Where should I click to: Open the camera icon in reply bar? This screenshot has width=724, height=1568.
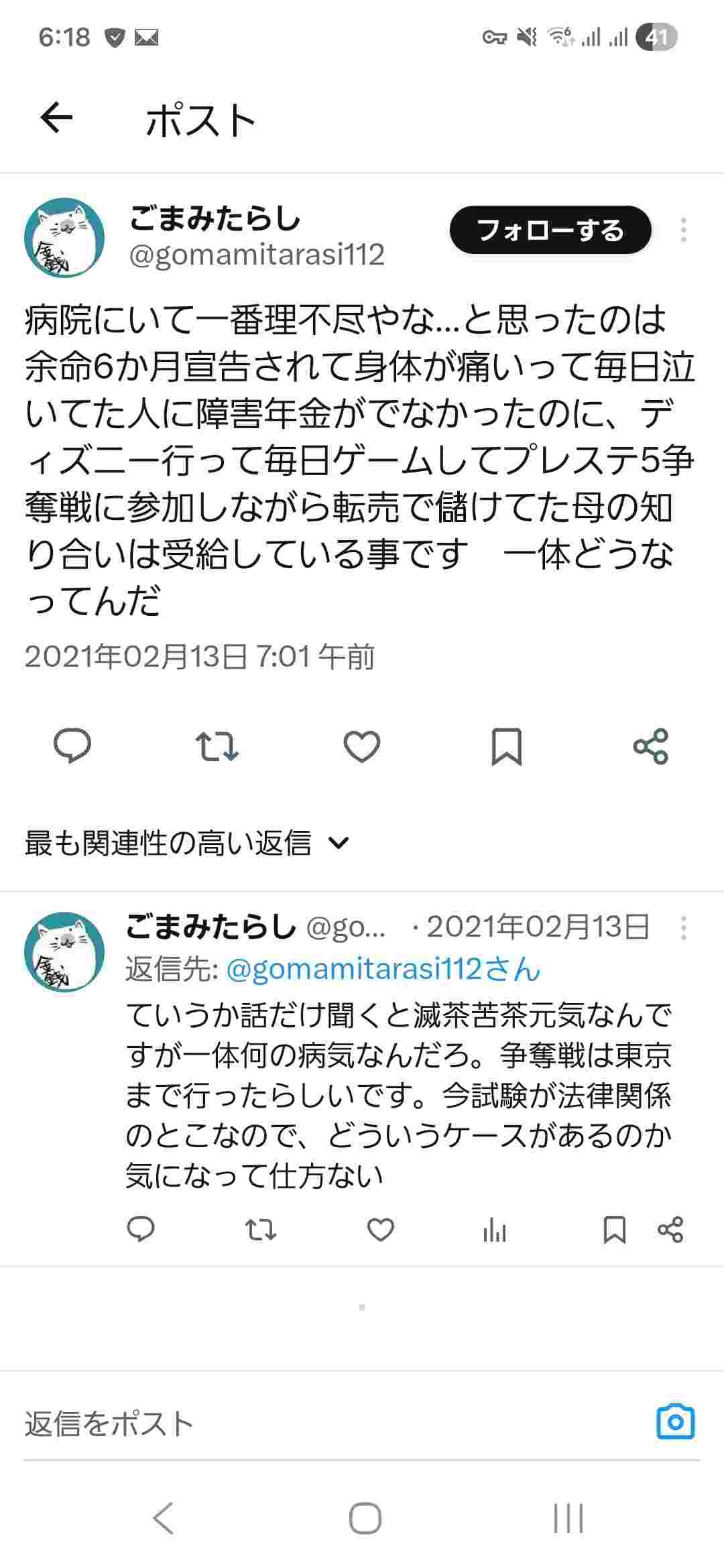676,1422
